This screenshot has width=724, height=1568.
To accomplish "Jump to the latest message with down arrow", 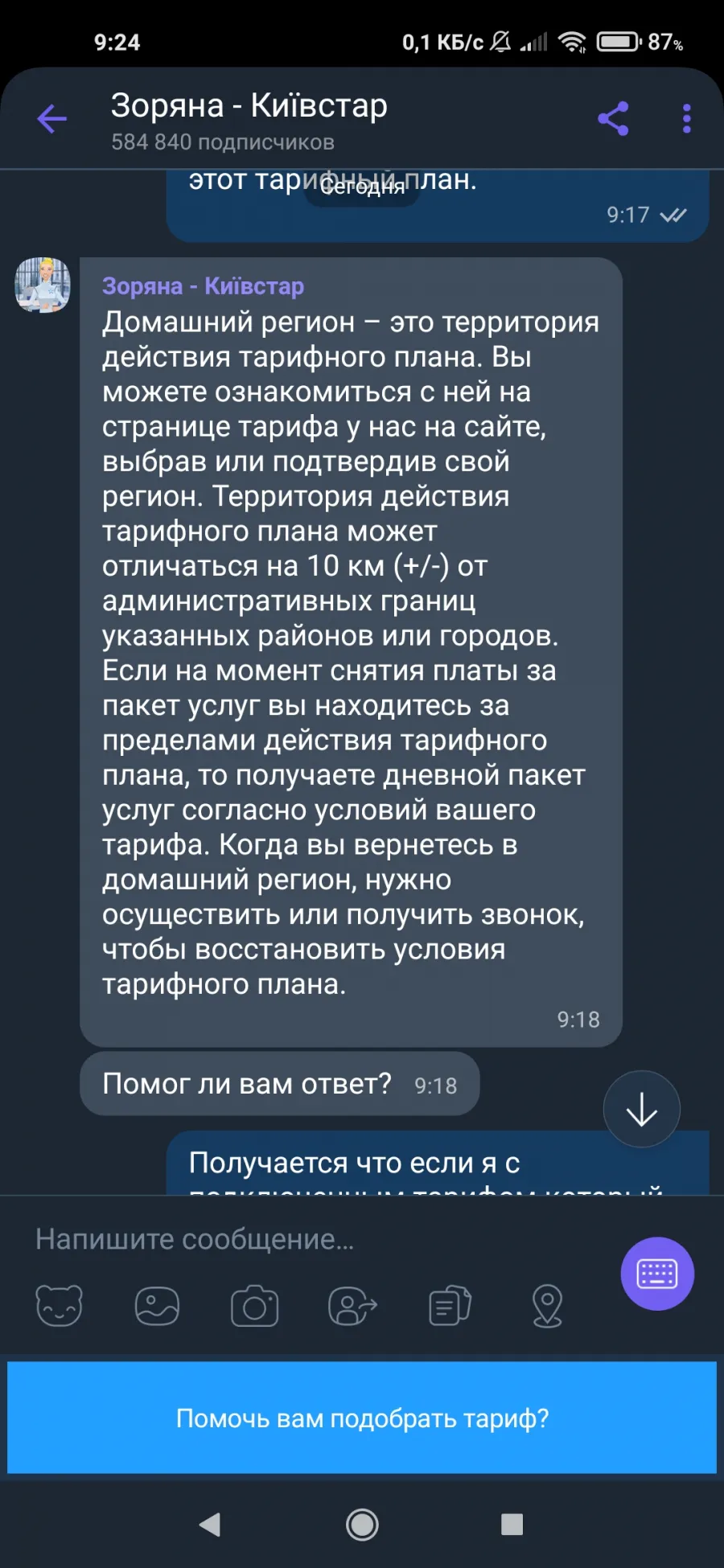I will (641, 1109).
